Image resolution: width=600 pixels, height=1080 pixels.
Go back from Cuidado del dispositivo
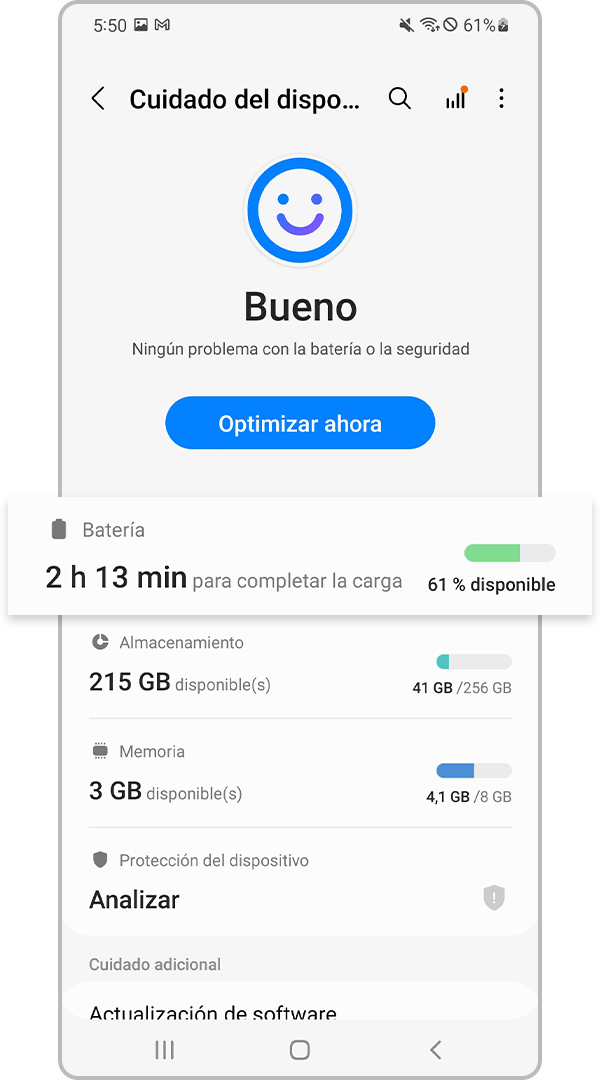[x=98, y=99]
